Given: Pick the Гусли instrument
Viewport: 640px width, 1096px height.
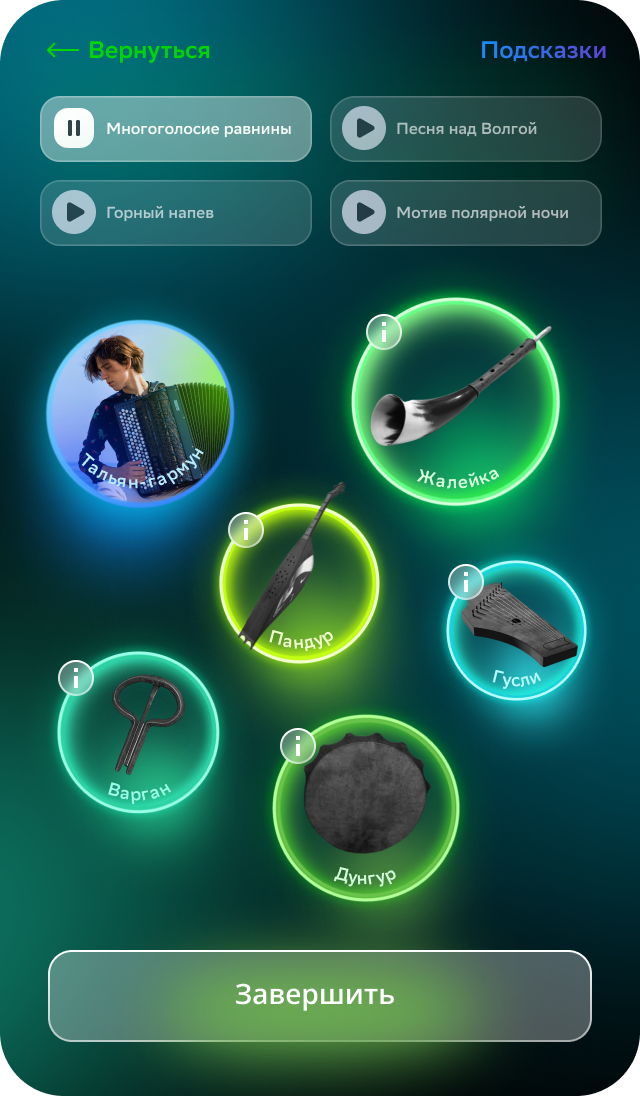Looking at the screenshot, I should [x=517, y=632].
